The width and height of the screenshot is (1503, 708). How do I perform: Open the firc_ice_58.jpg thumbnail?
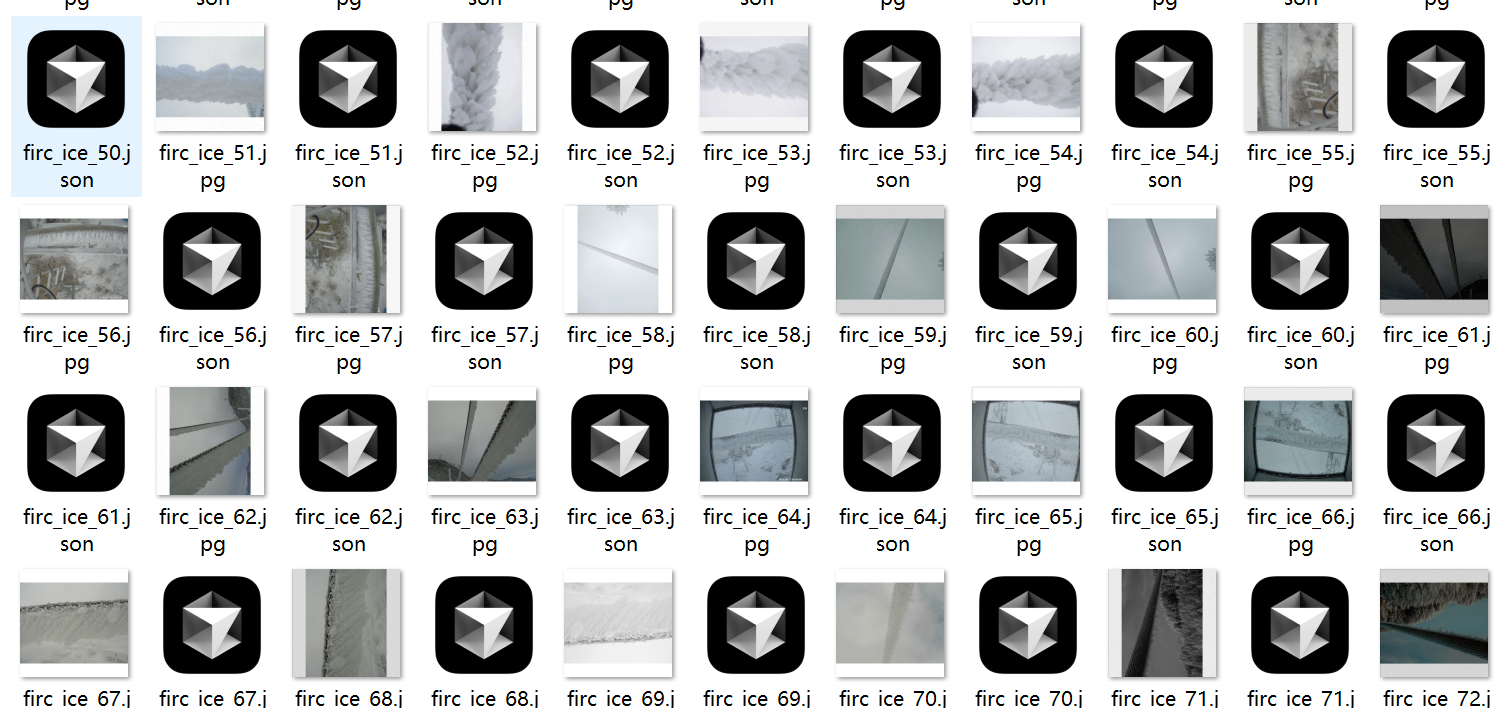point(619,259)
